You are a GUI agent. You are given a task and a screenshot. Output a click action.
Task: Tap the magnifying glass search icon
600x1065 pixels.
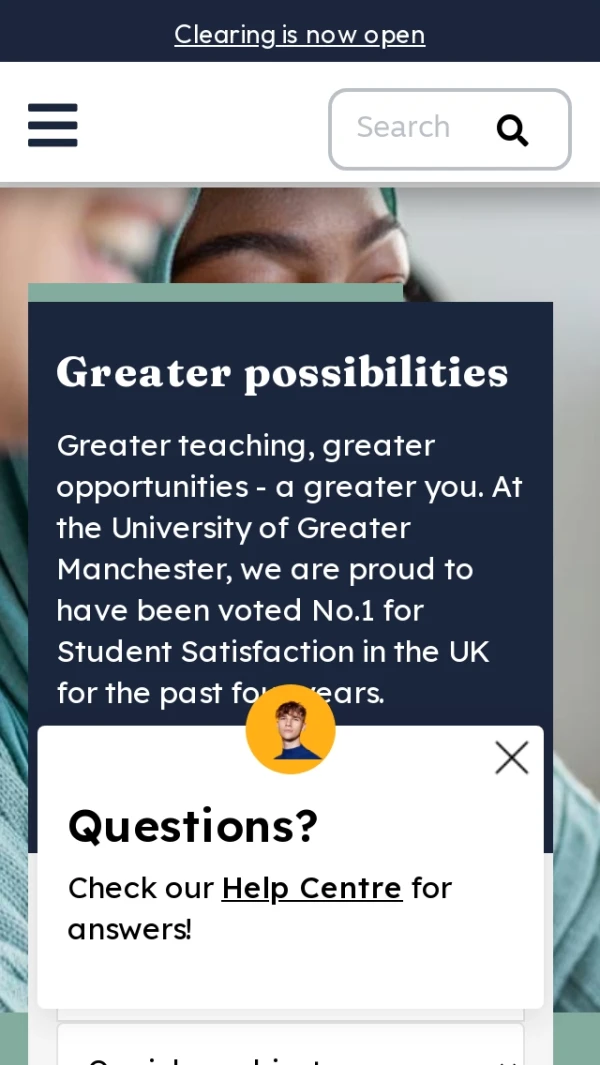[x=512, y=129]
